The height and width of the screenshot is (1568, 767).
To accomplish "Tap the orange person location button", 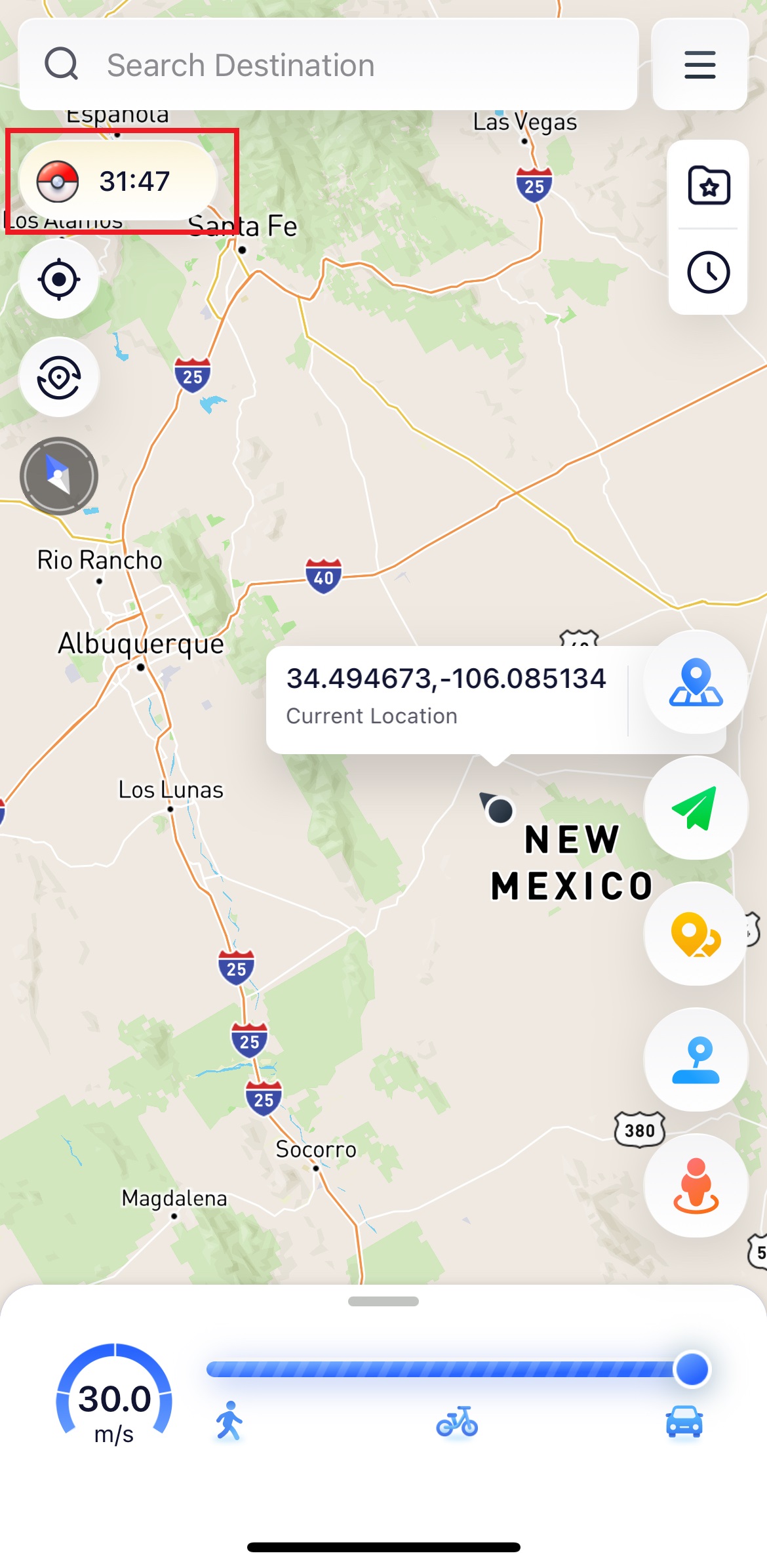I will 696,1186.
